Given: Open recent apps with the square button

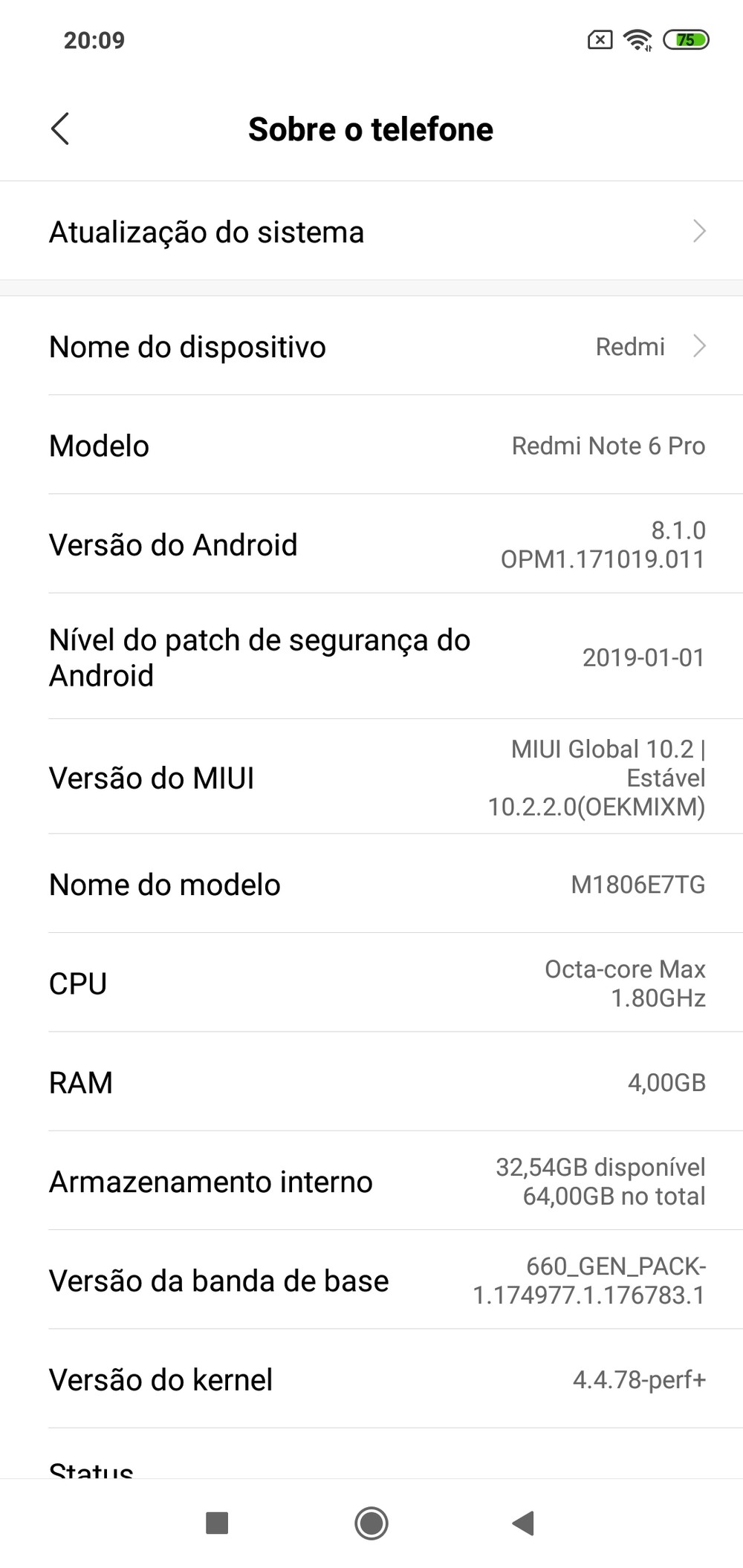Looking at the screenshot, I should click(217, 1523).
